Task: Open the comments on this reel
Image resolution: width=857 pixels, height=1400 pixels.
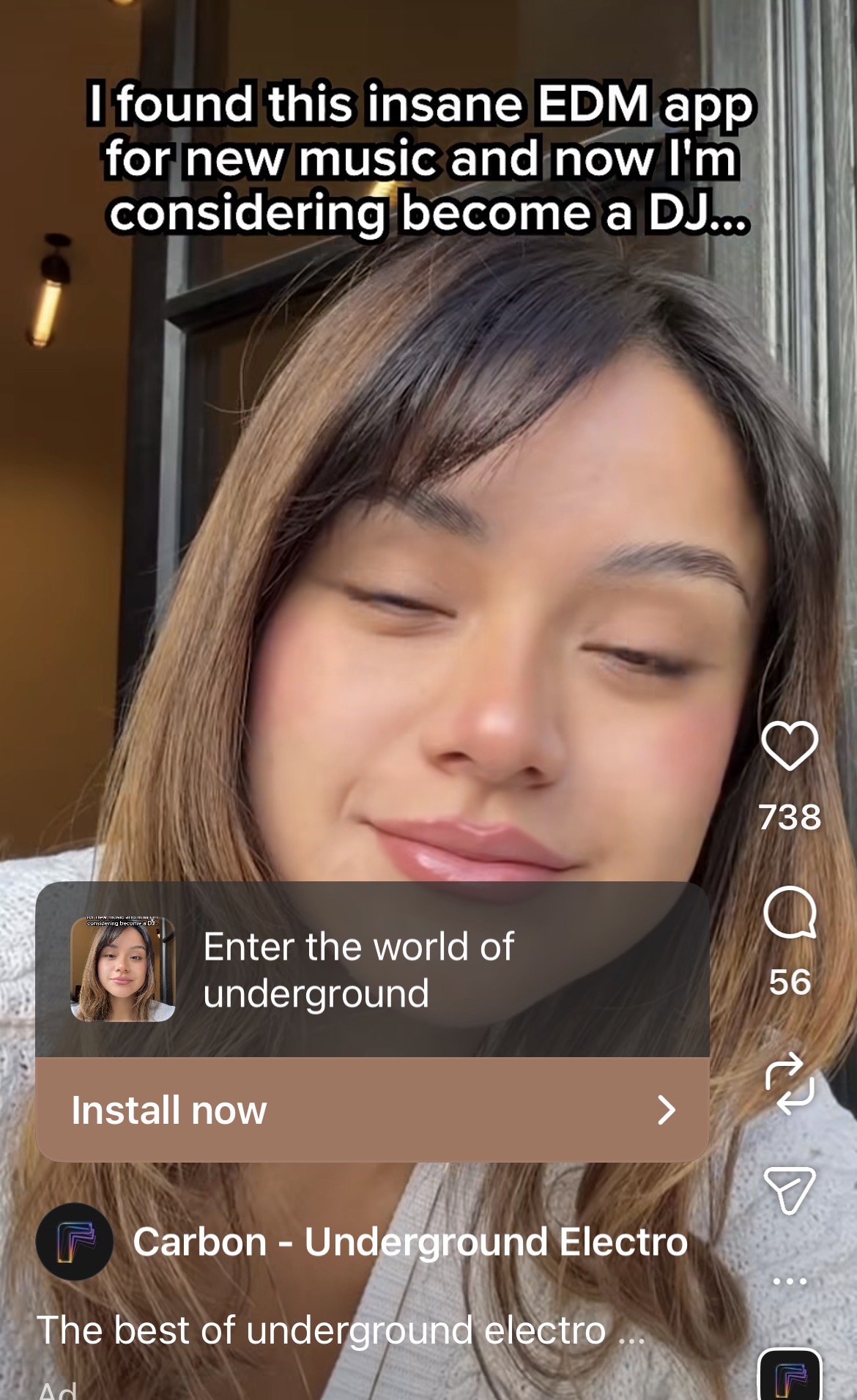Action: point(790,913)
